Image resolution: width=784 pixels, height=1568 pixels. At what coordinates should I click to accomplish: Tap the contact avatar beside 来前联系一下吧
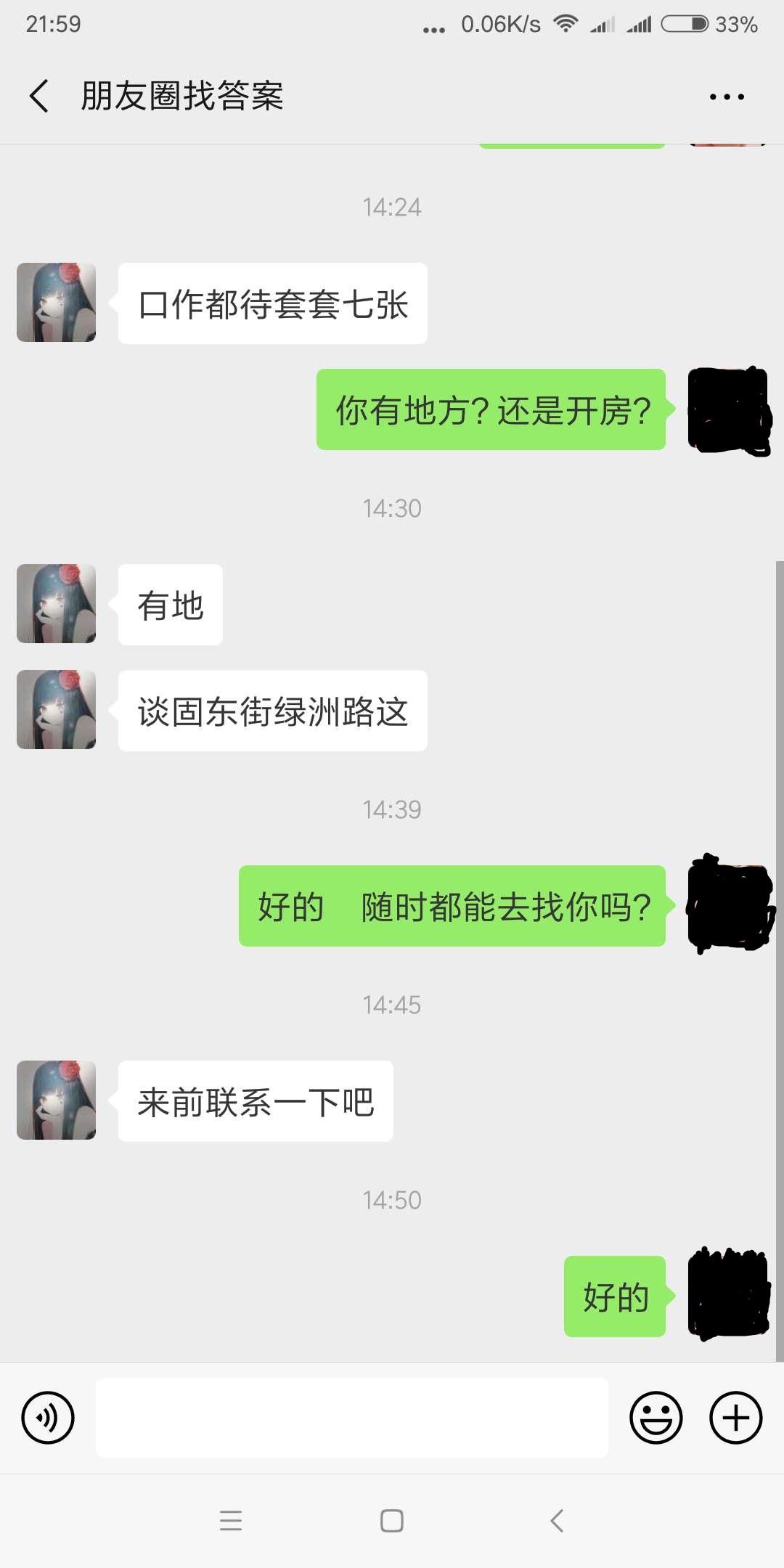click(x=57, y=1100)
